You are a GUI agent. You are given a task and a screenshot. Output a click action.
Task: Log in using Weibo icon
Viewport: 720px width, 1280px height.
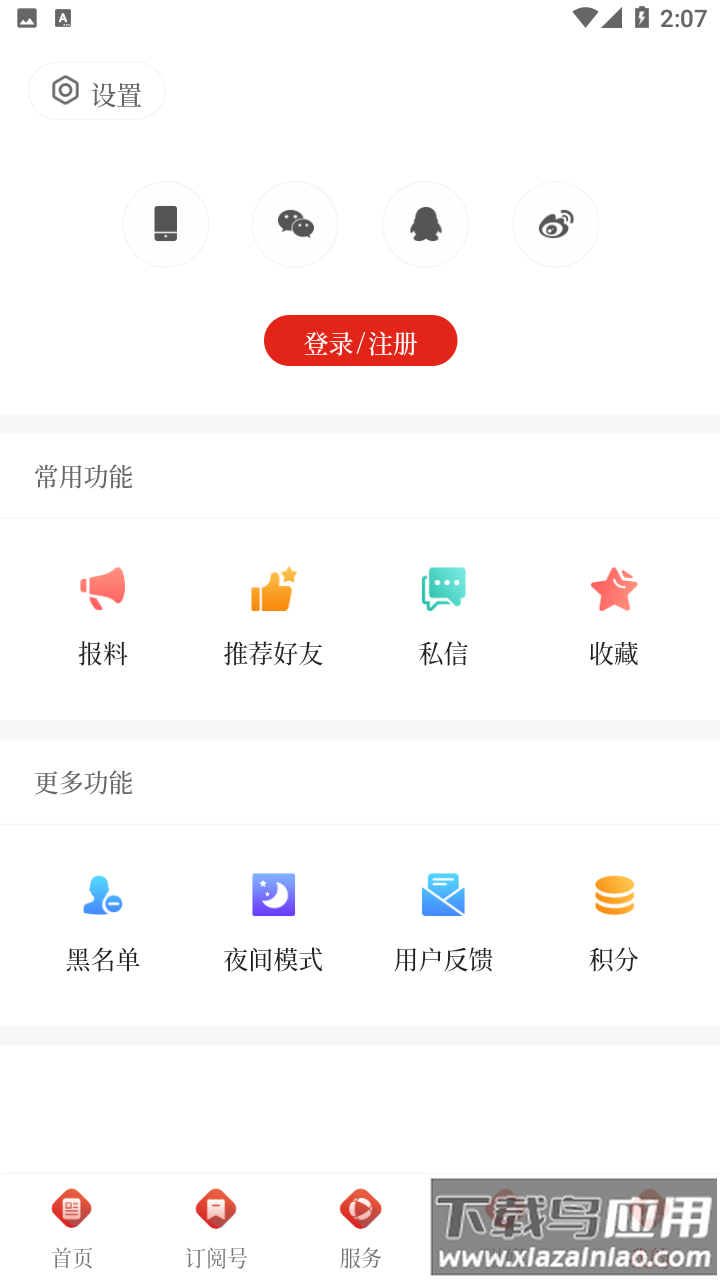(555, 224)
